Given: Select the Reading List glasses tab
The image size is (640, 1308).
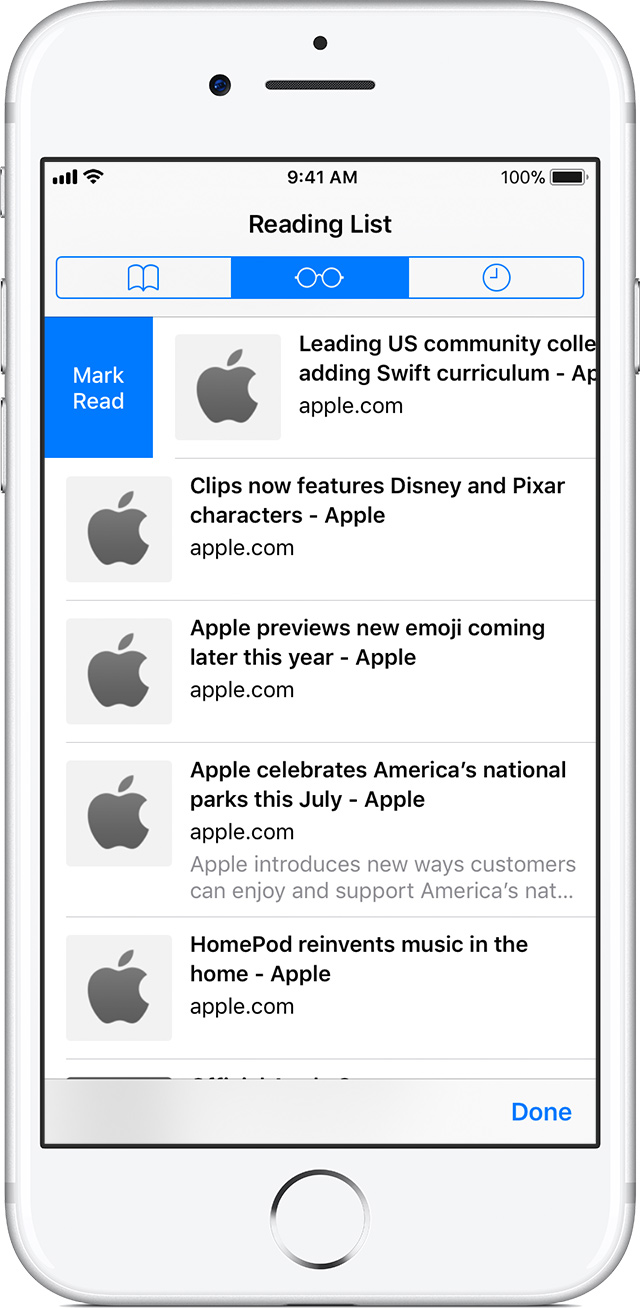Looking at the screenshot, I should (320, 277).
